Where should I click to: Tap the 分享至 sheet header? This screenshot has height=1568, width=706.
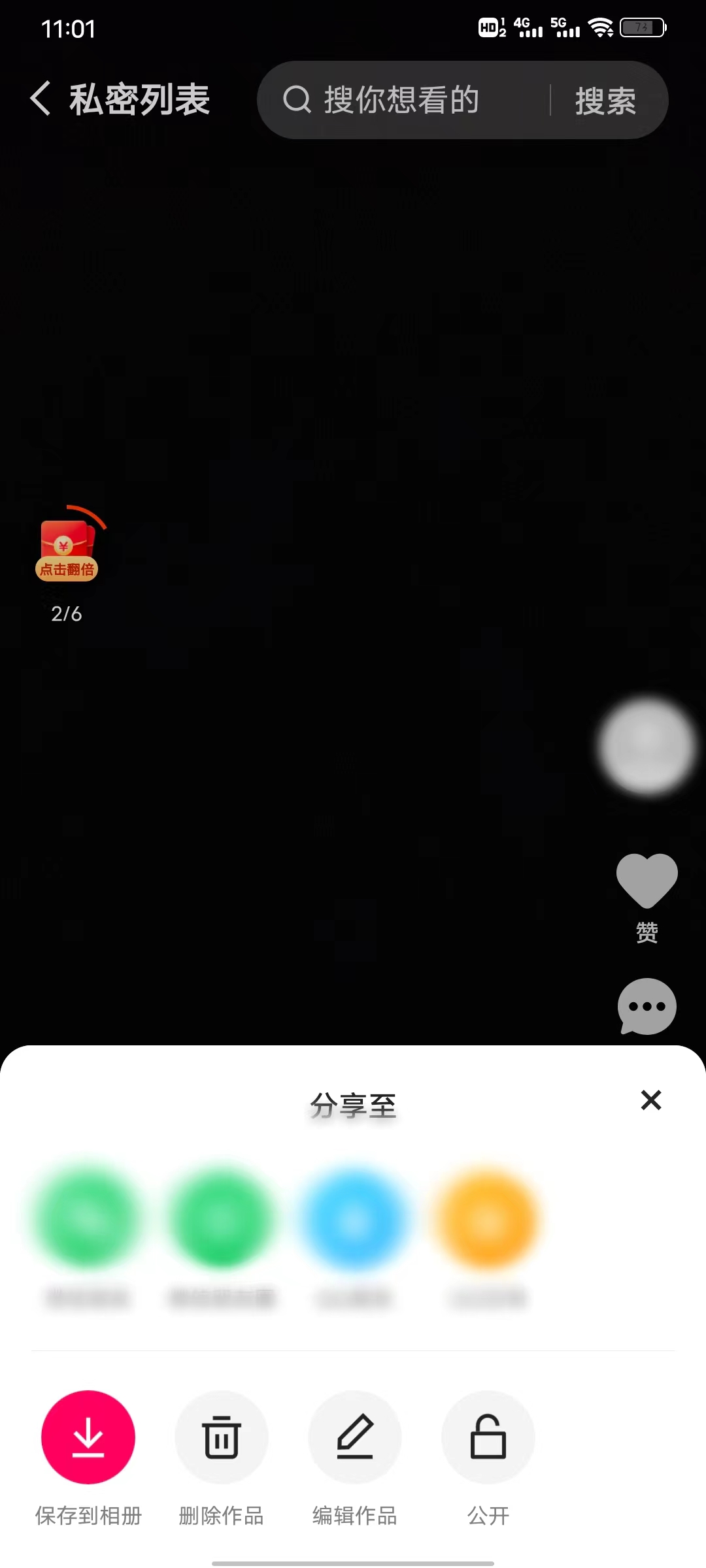[x=353, y=1104]
